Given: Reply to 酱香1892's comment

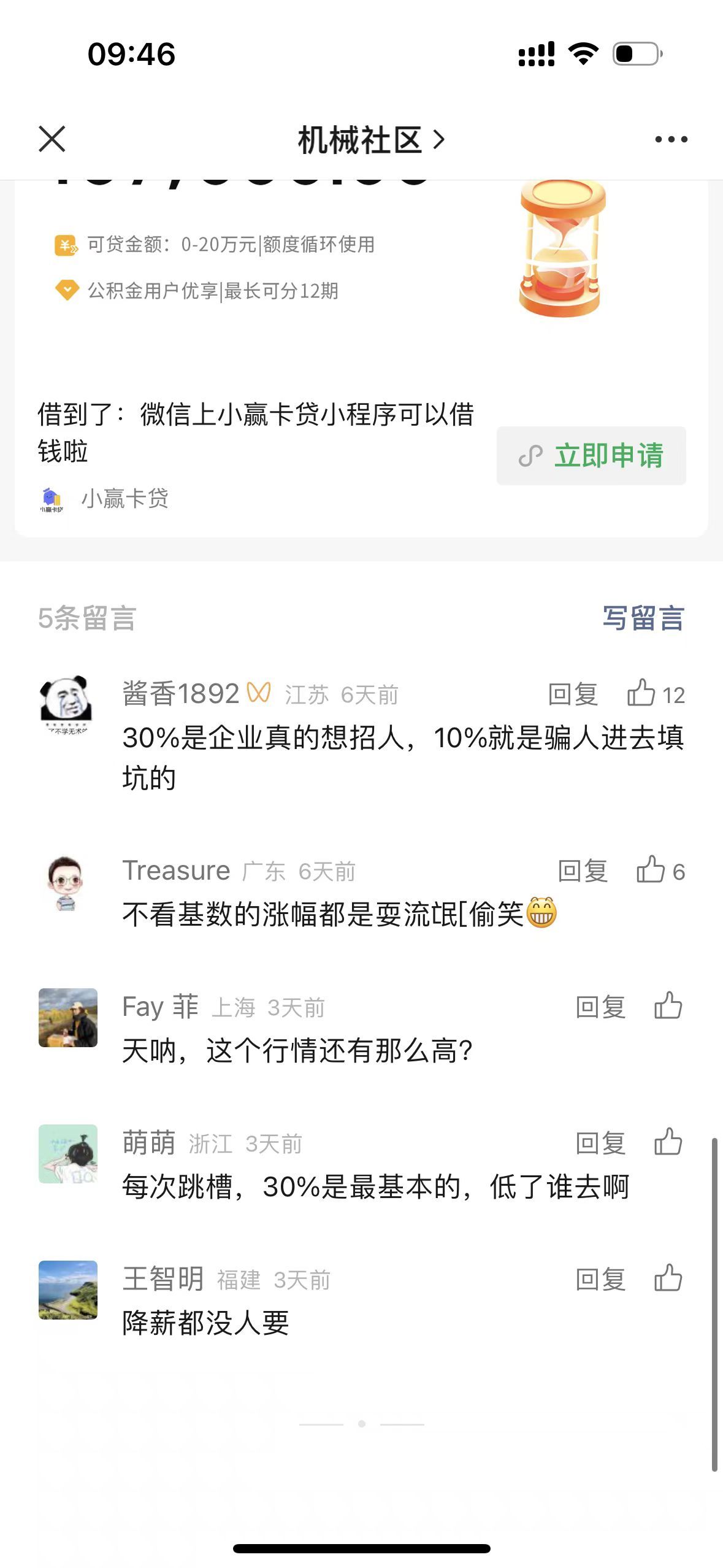Looking at the screenshot, I should point(573,694).
